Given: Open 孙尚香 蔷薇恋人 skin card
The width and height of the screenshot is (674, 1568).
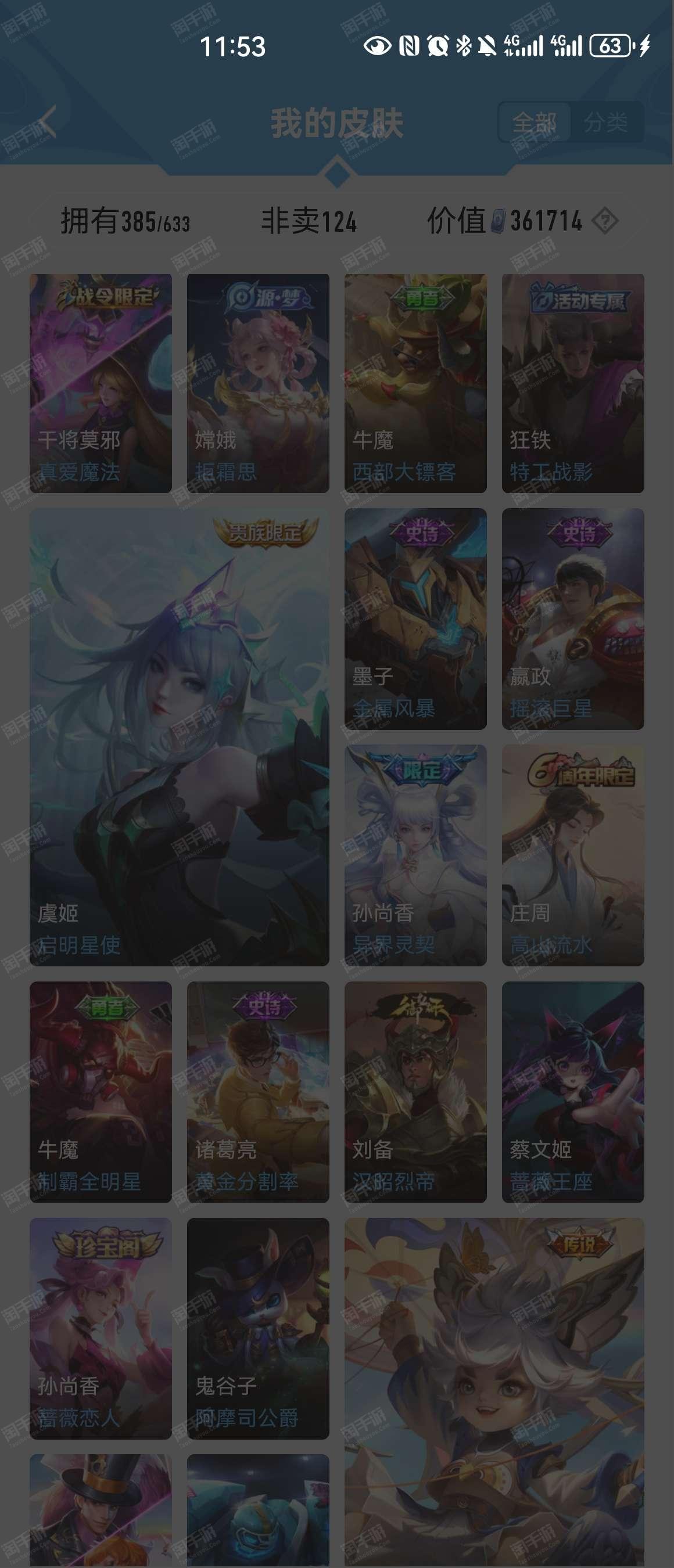Looking at the screenshot, I should (x=101, y=1328).
